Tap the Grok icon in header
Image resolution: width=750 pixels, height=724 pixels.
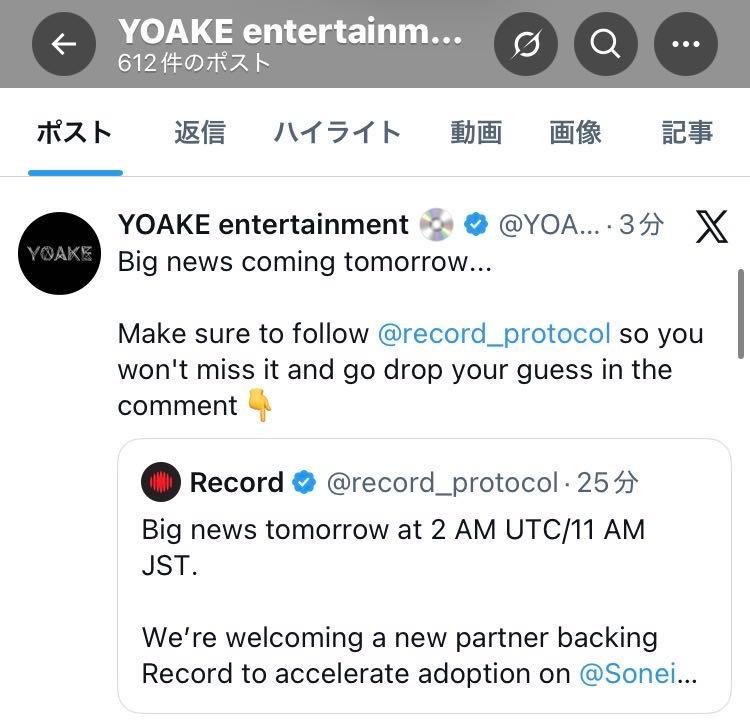(526, 44)
